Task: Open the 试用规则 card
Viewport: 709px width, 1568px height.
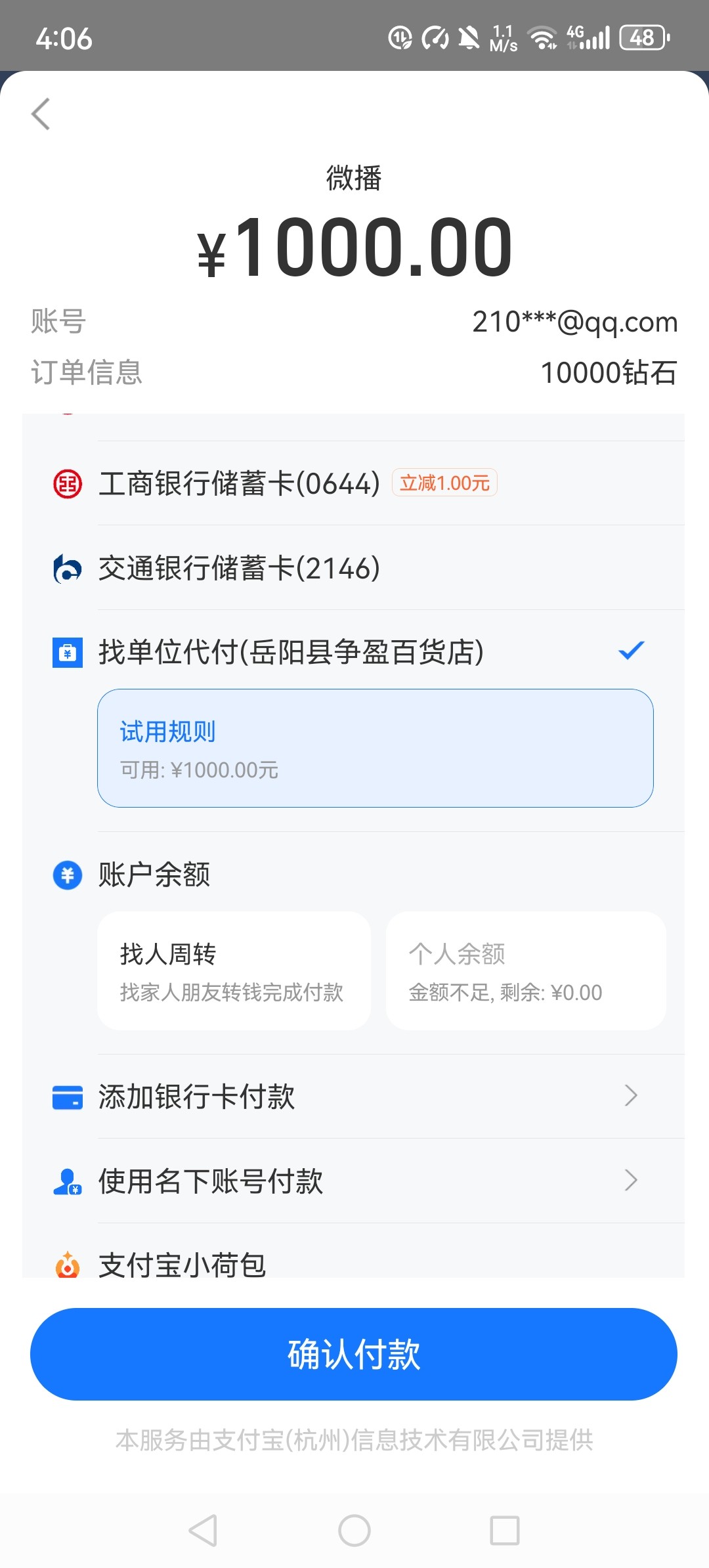Action: coord(376,748)
